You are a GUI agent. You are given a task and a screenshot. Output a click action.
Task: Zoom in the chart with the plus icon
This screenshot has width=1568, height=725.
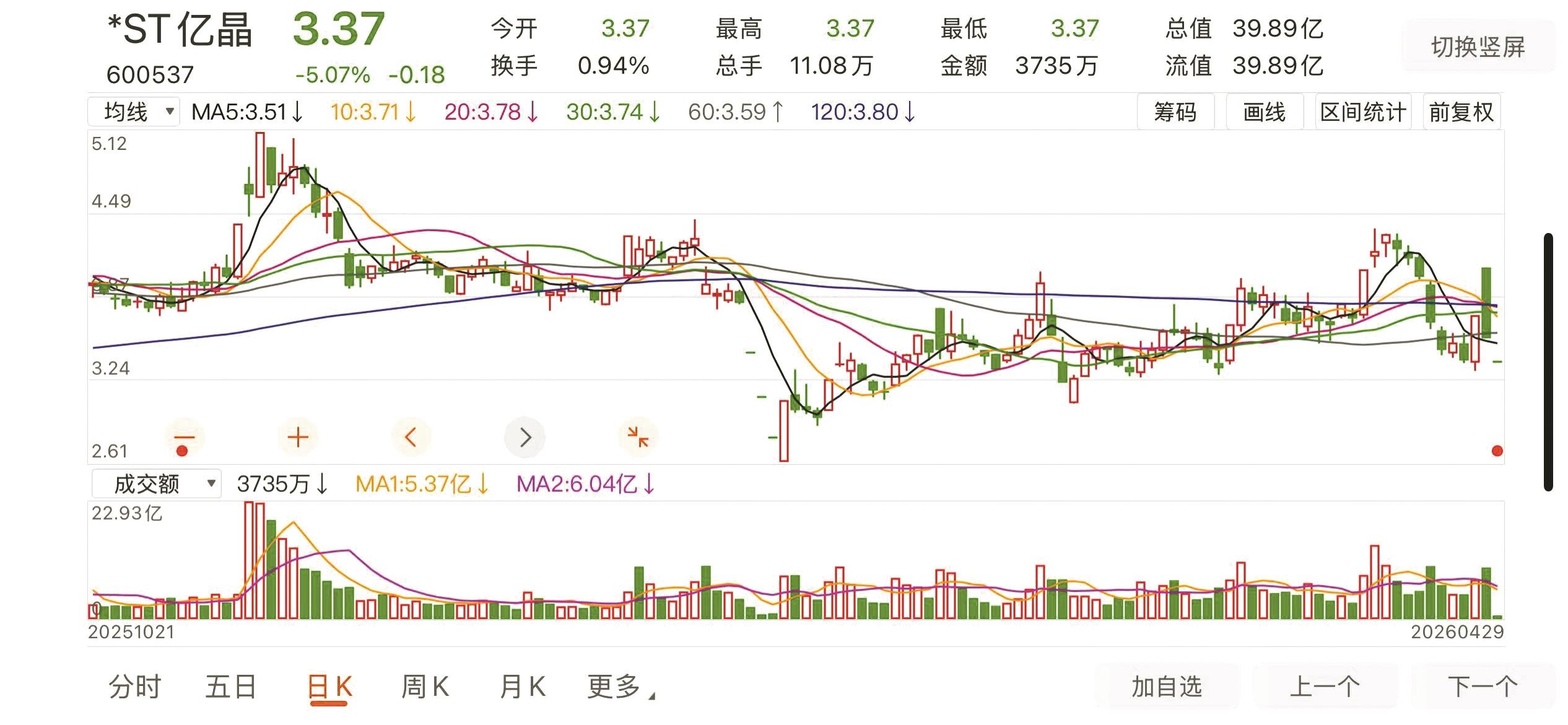click(298, 437)
